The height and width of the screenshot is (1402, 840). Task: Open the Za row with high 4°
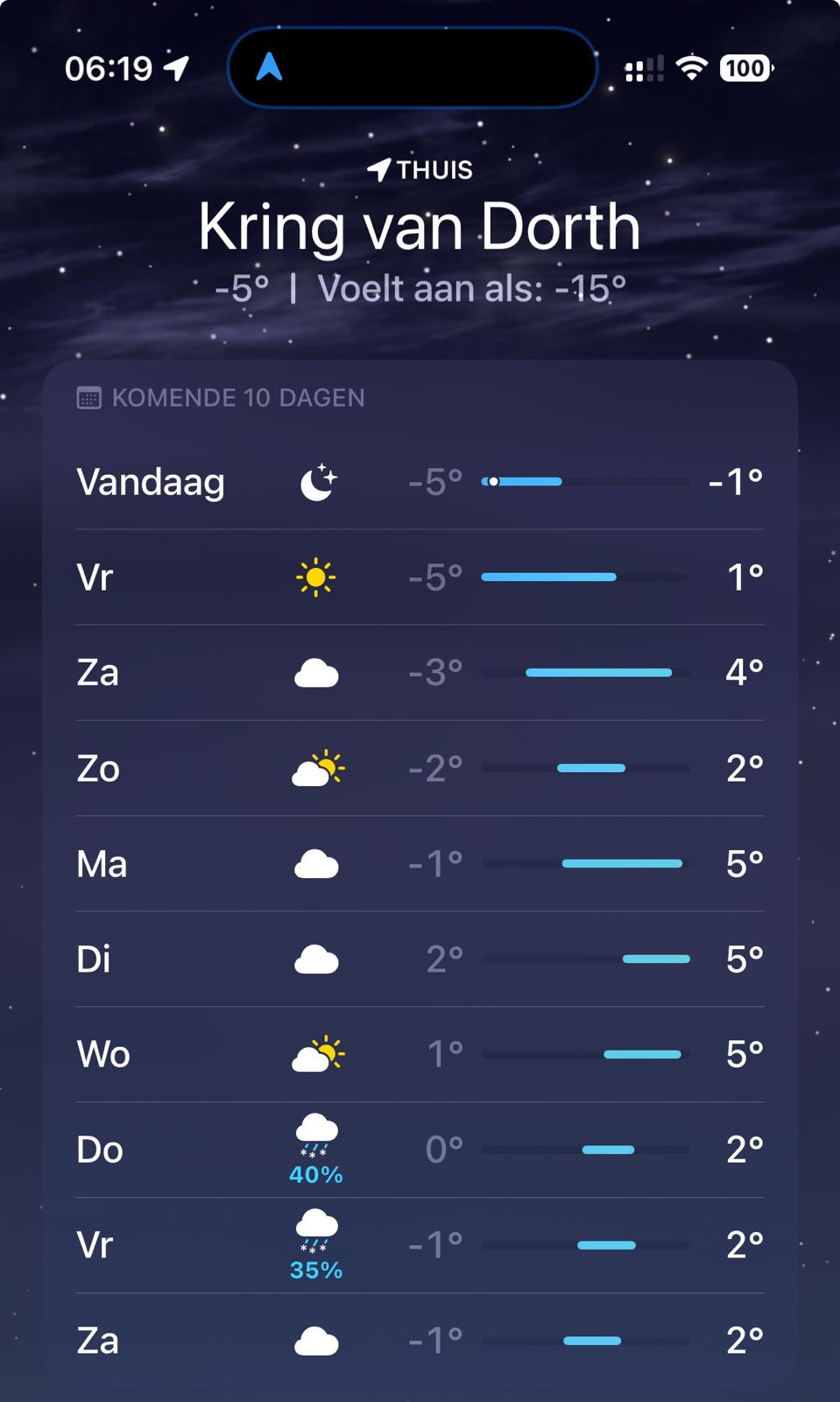(420, 673)
